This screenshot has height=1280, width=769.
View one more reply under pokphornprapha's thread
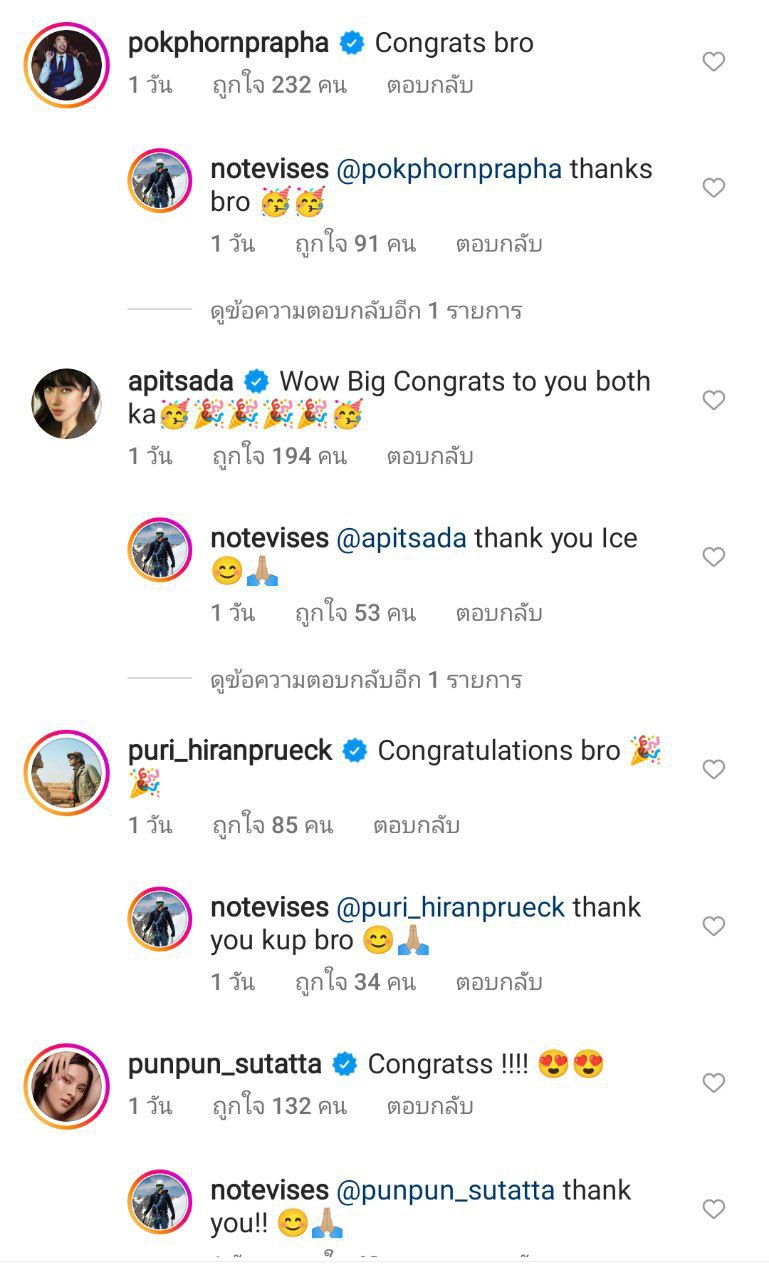click(x=365, y=311)
